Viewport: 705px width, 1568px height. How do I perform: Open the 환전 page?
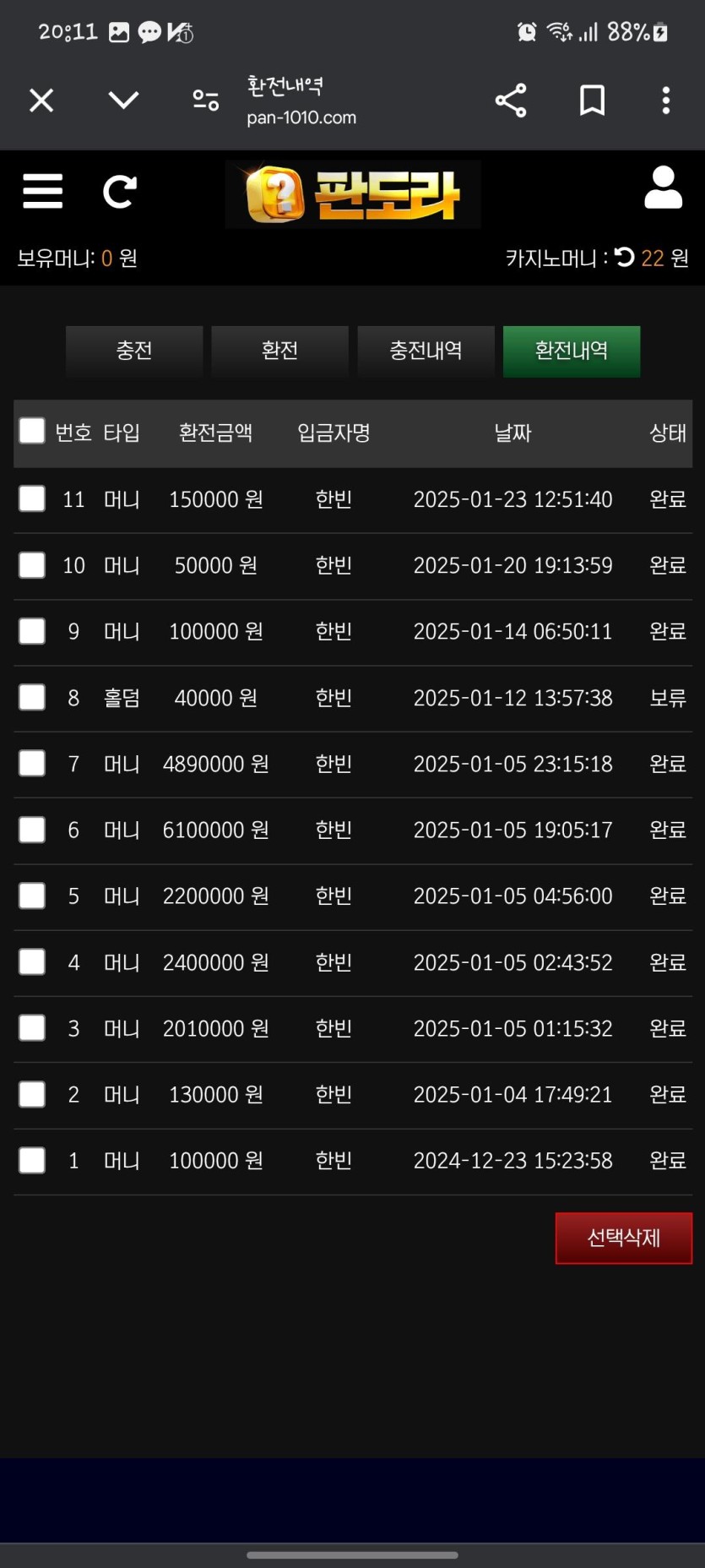[279, 351]
